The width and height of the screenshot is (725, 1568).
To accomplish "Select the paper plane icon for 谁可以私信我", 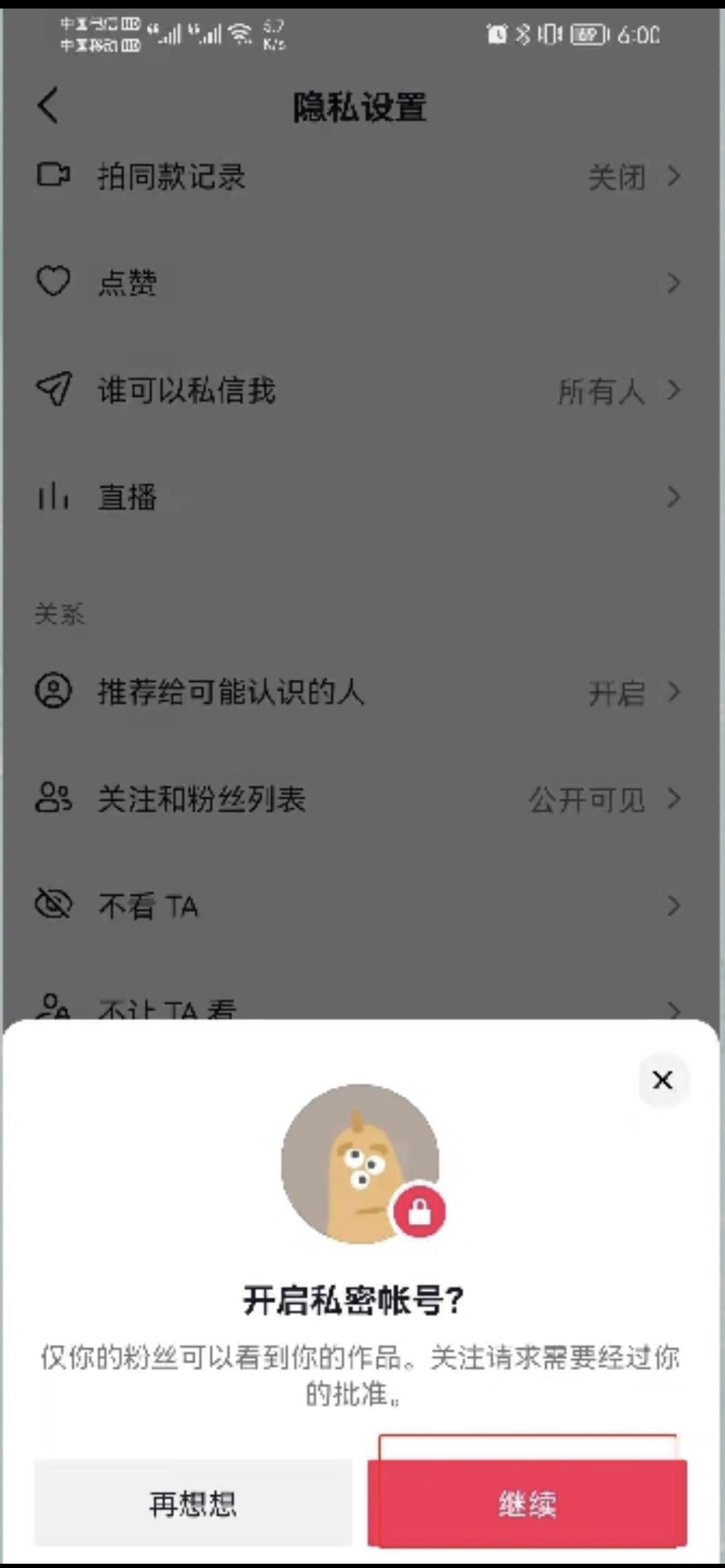I will tap(54, 390).
